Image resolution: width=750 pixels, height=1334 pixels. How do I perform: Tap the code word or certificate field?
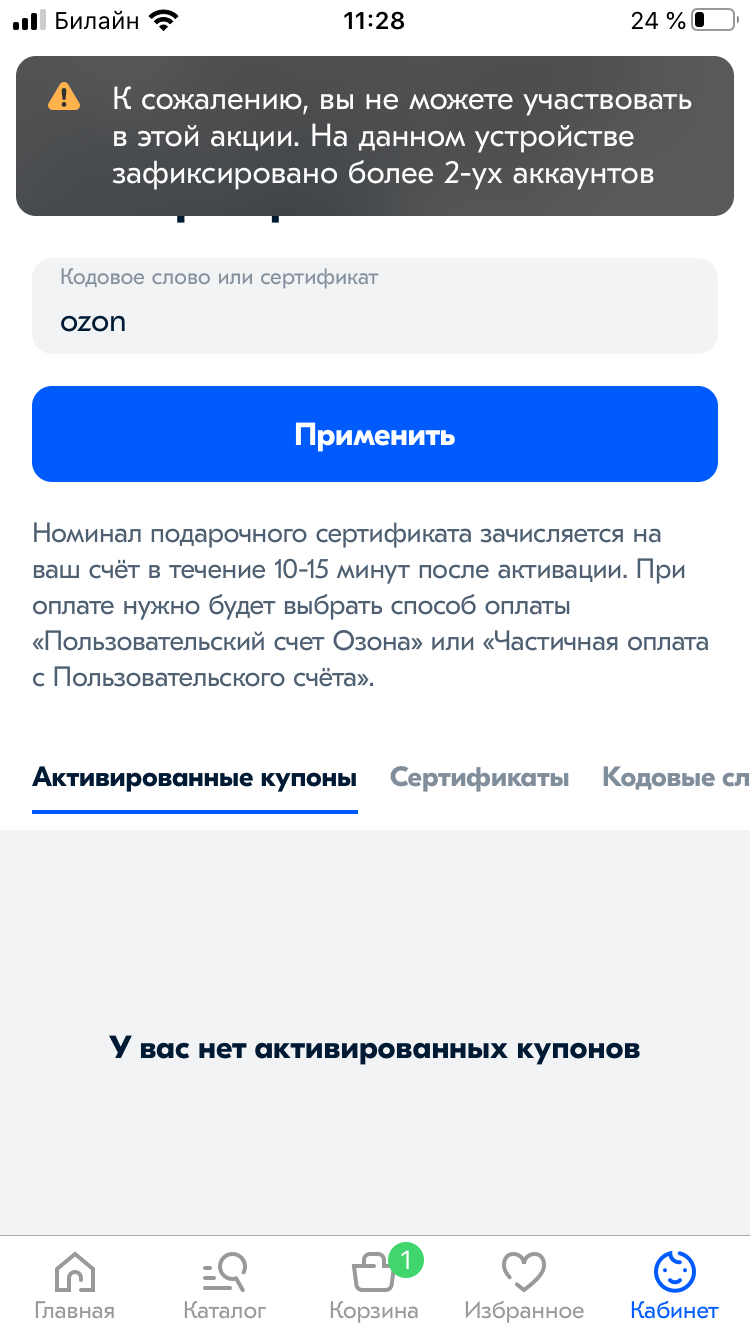point(375,305)
